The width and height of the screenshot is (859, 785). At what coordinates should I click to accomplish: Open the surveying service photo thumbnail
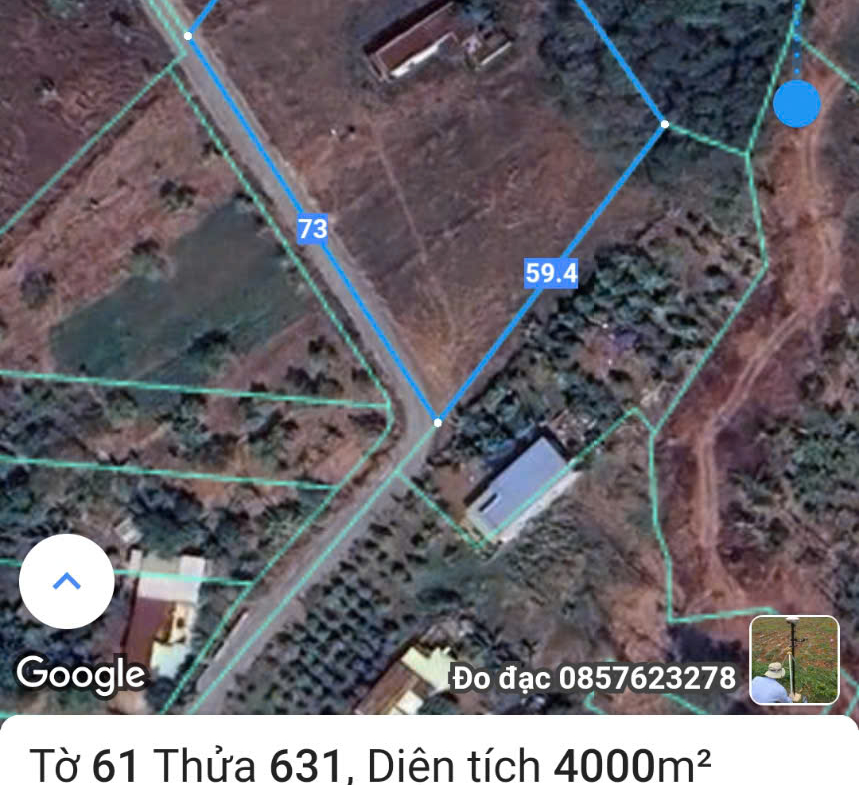click(x=794, y=660)
